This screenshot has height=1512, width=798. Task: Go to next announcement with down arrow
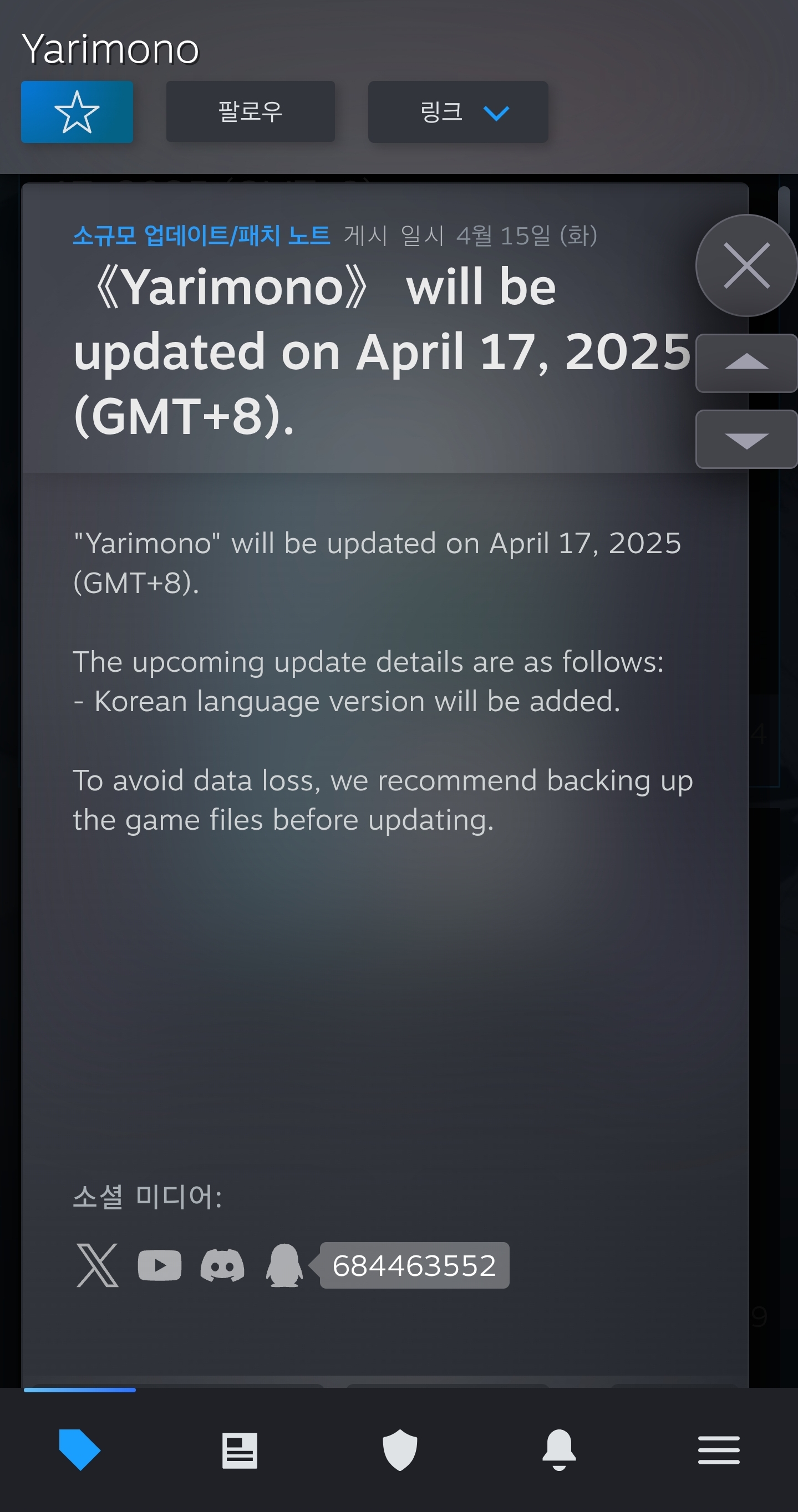[x=746, y=439]
